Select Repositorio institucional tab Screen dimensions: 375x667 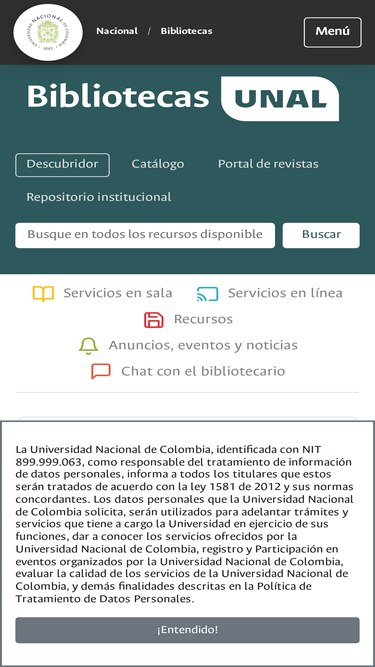(99, 197)
